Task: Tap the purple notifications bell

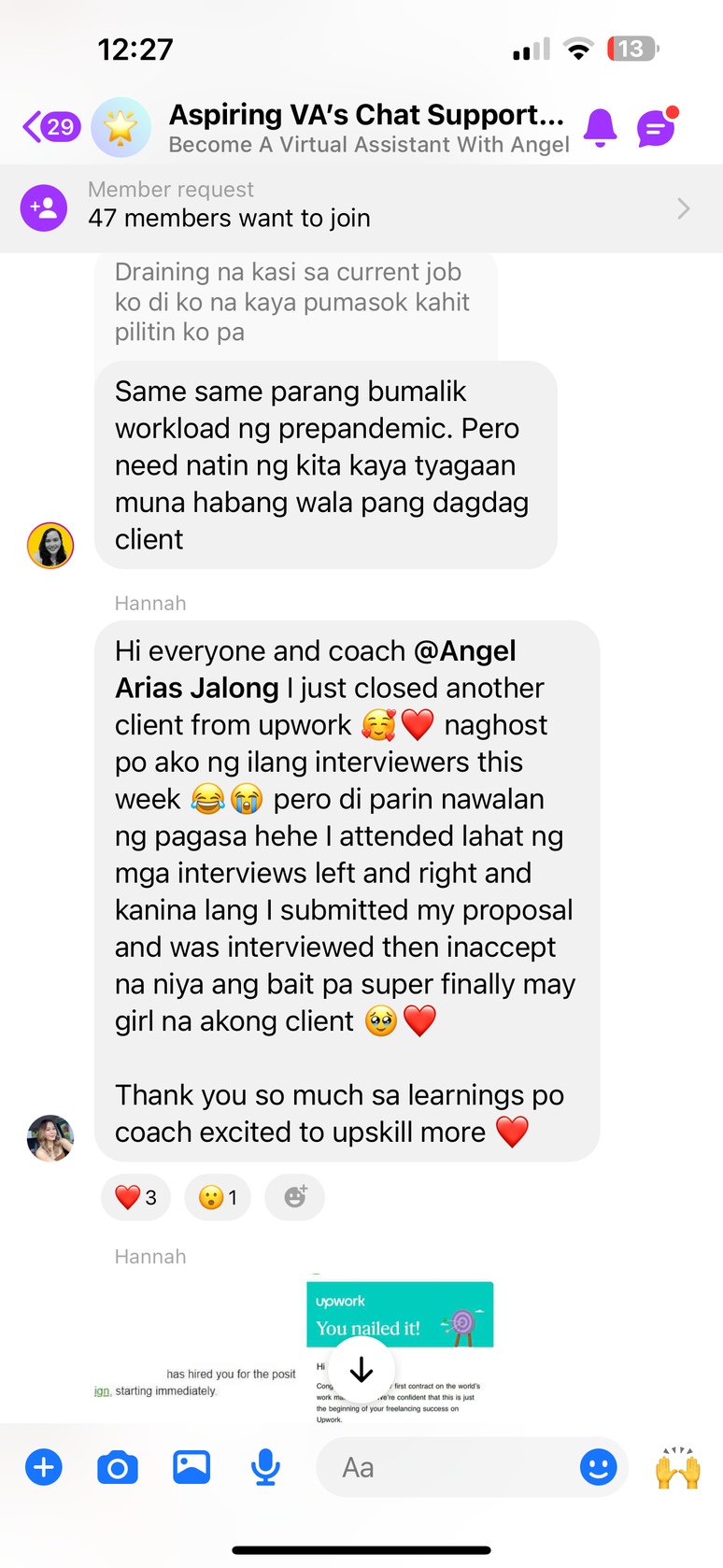Action: [x=600, y=127]
